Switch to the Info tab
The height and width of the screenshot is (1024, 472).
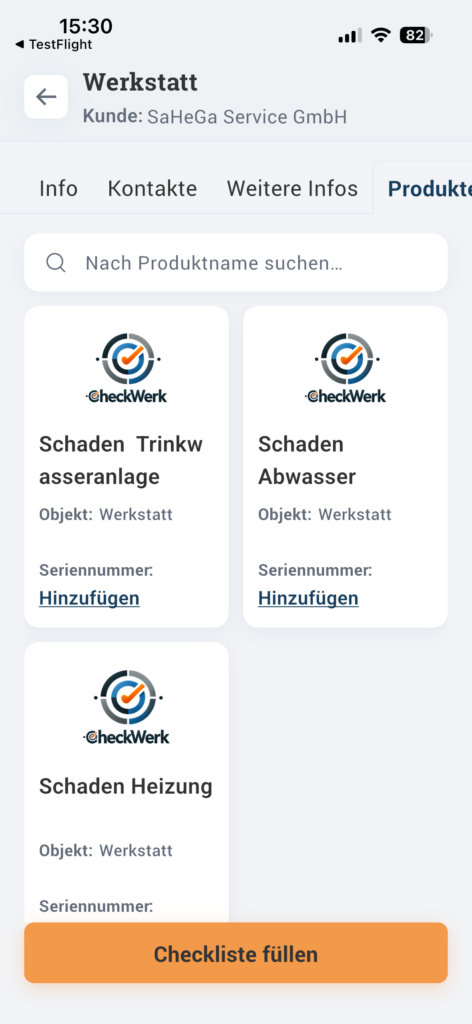(58, 189)
